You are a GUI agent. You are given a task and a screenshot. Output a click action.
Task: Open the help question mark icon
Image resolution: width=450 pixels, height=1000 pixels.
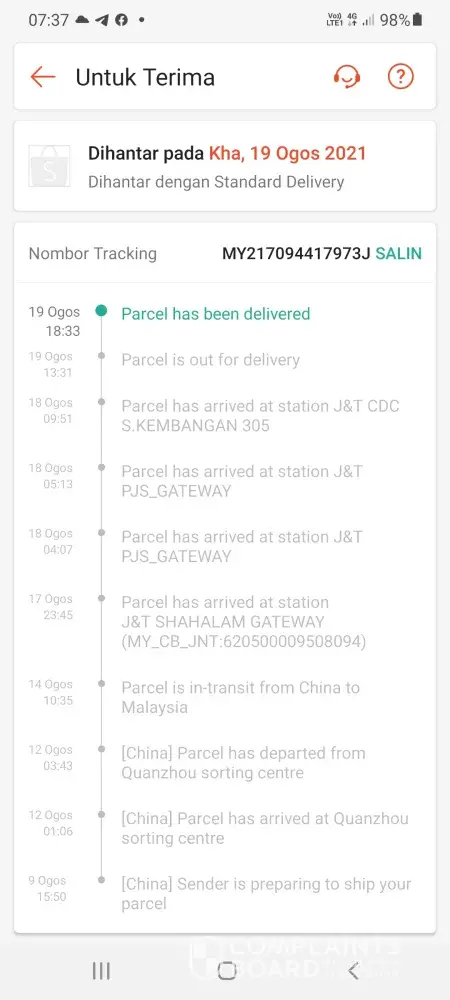(x=401, y=77)
